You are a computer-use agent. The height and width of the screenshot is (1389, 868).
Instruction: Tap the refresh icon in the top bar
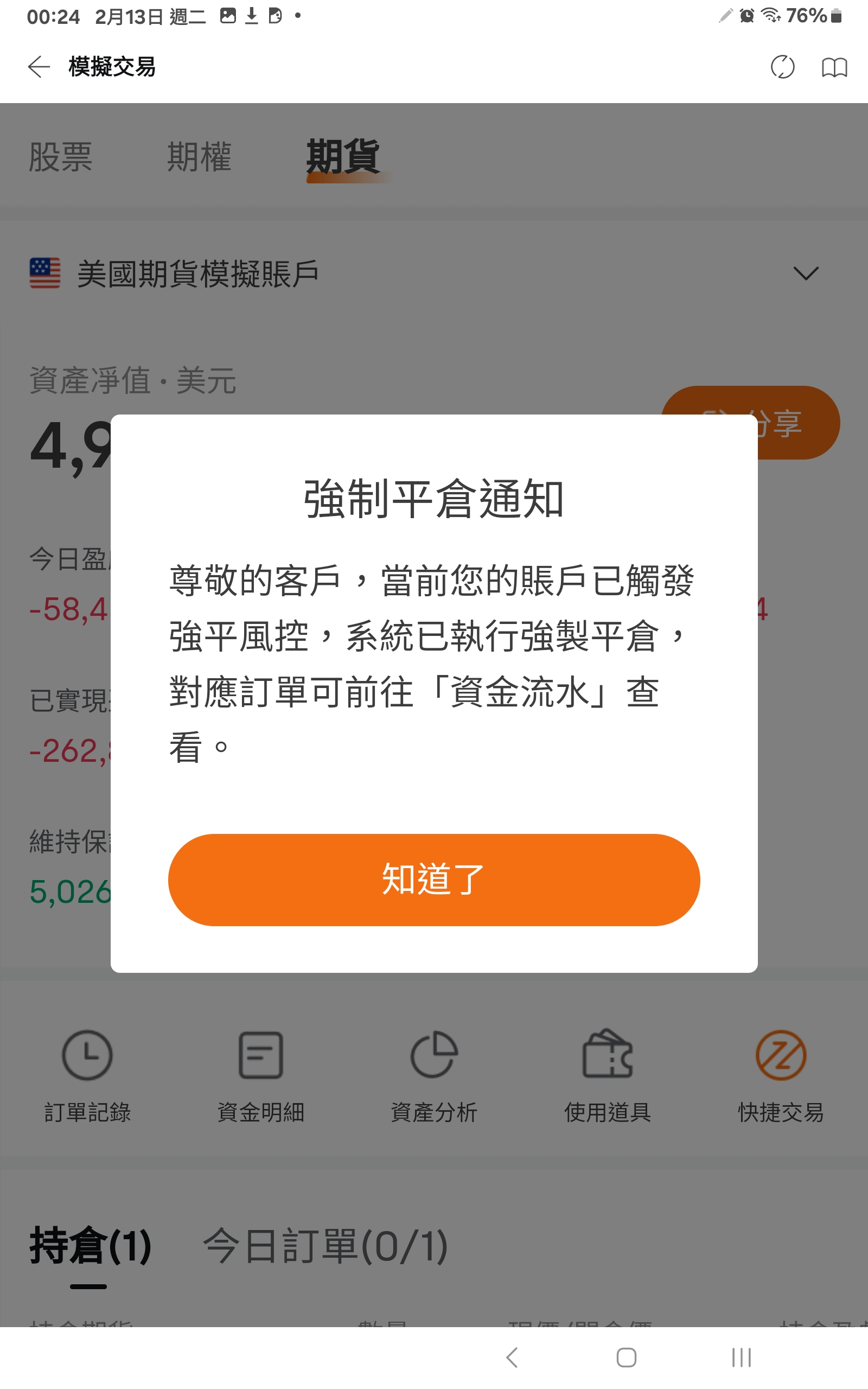782,67
